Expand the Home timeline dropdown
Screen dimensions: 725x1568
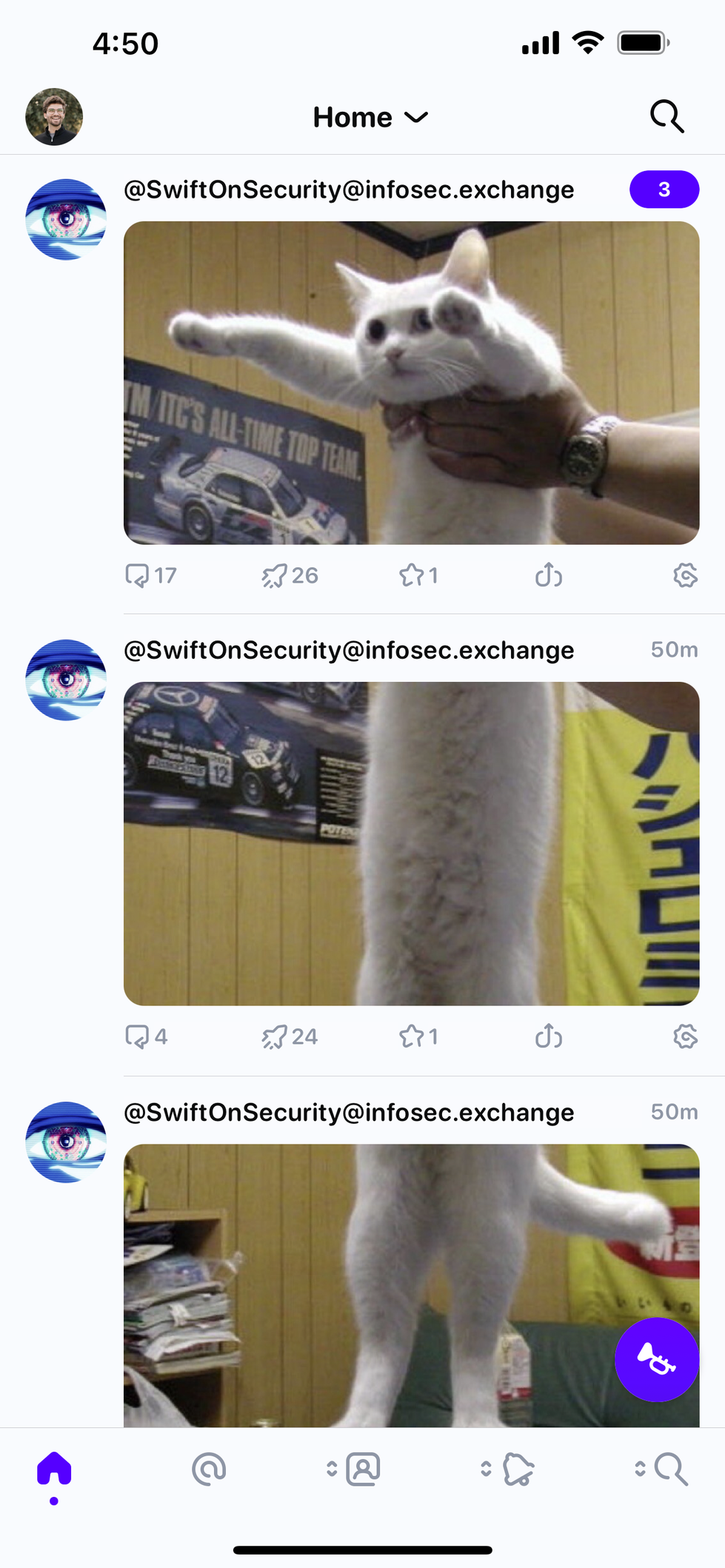(370, 117)
